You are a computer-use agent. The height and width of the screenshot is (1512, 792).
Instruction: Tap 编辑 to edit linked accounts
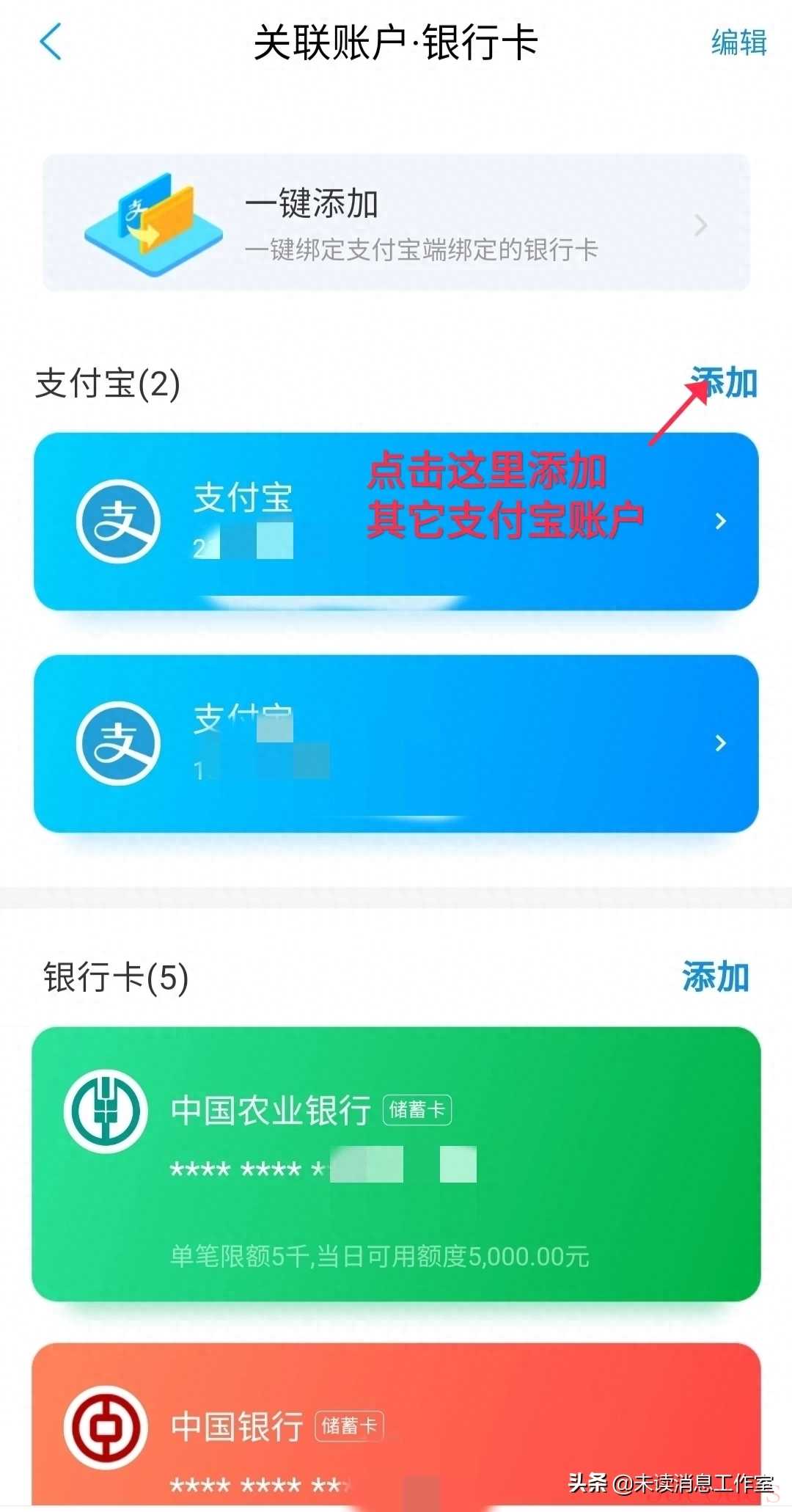(738, 43)
